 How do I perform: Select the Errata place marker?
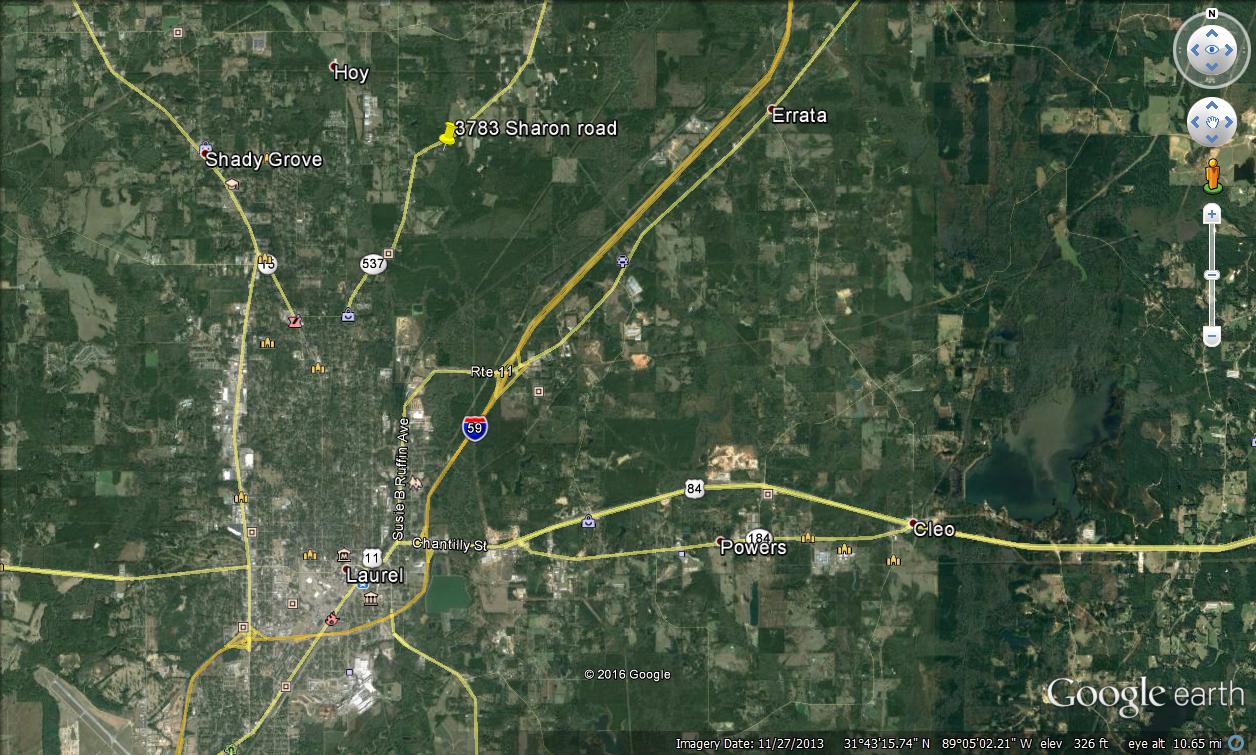point(771,109)
